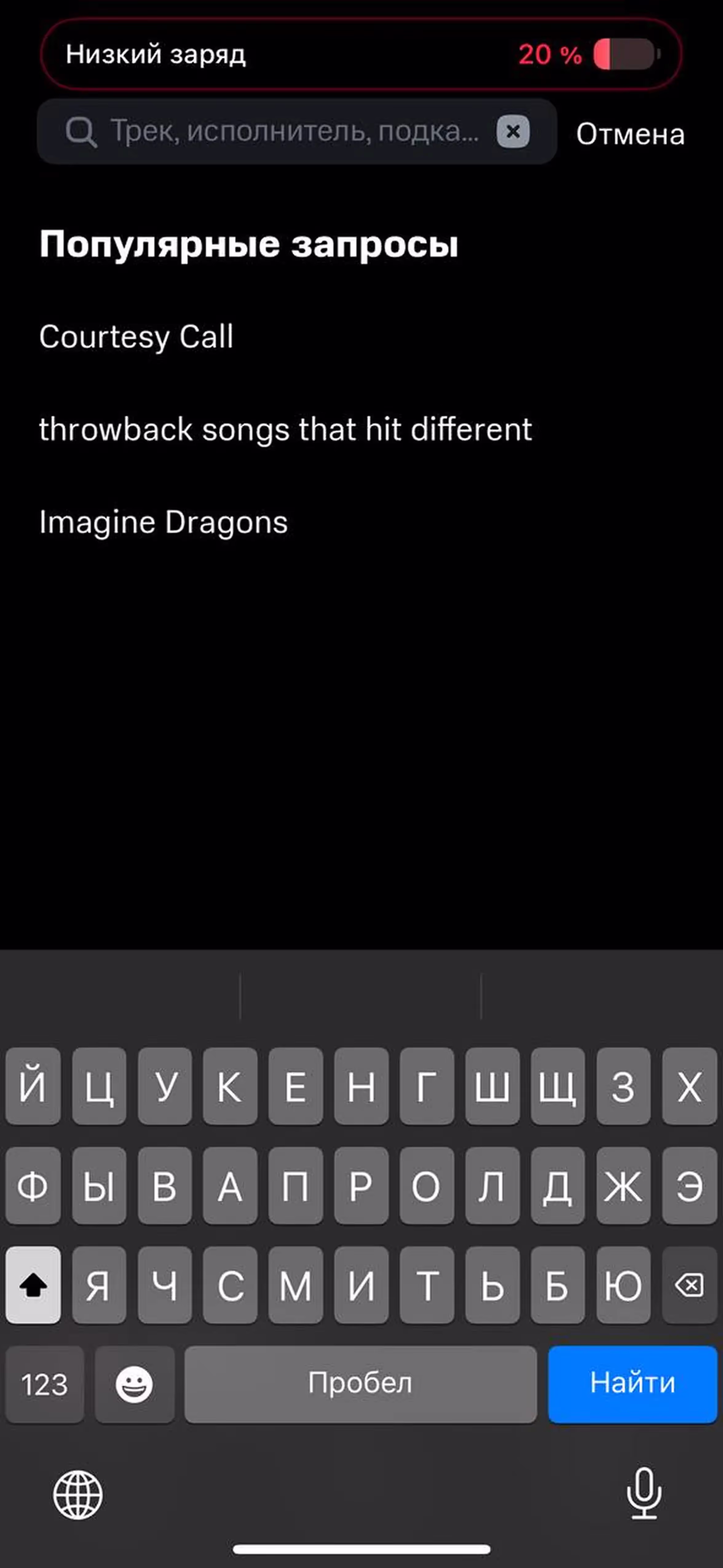Tap the backspace key on the keyboard
723x1568 pixels.
click(x=689, y=1284)
